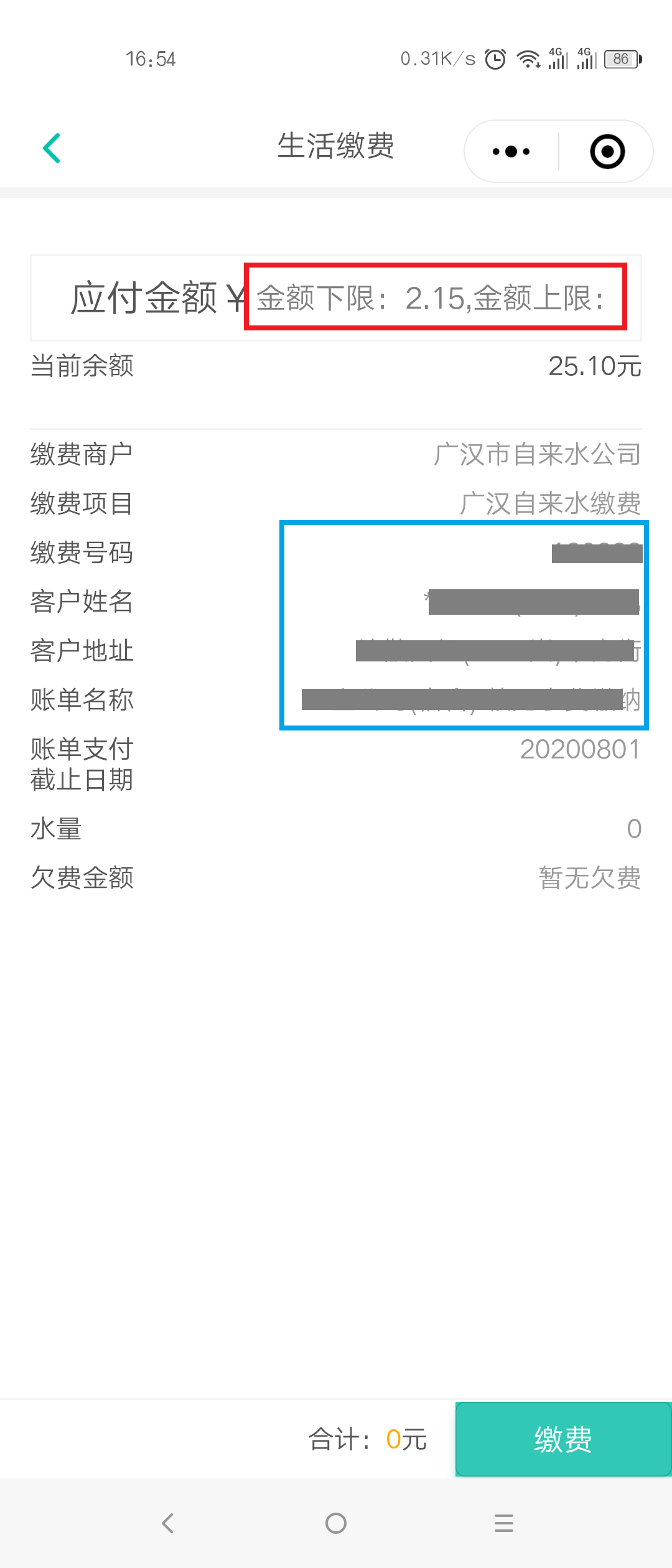Close the mini program with the circle icon
The width and height of the screenshot is (672, 1568).
point(607,151)
